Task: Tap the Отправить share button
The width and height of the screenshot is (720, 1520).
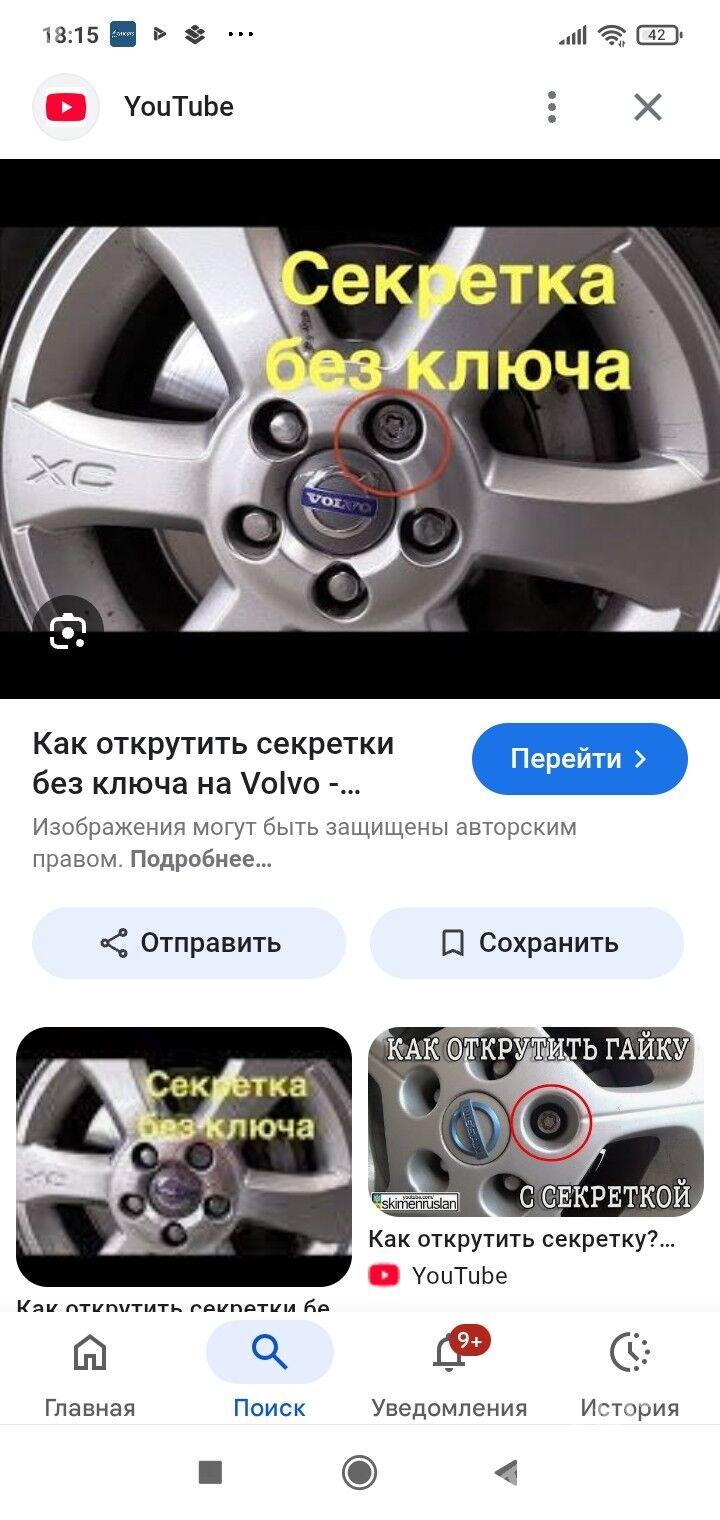Action: pos(189,941)
